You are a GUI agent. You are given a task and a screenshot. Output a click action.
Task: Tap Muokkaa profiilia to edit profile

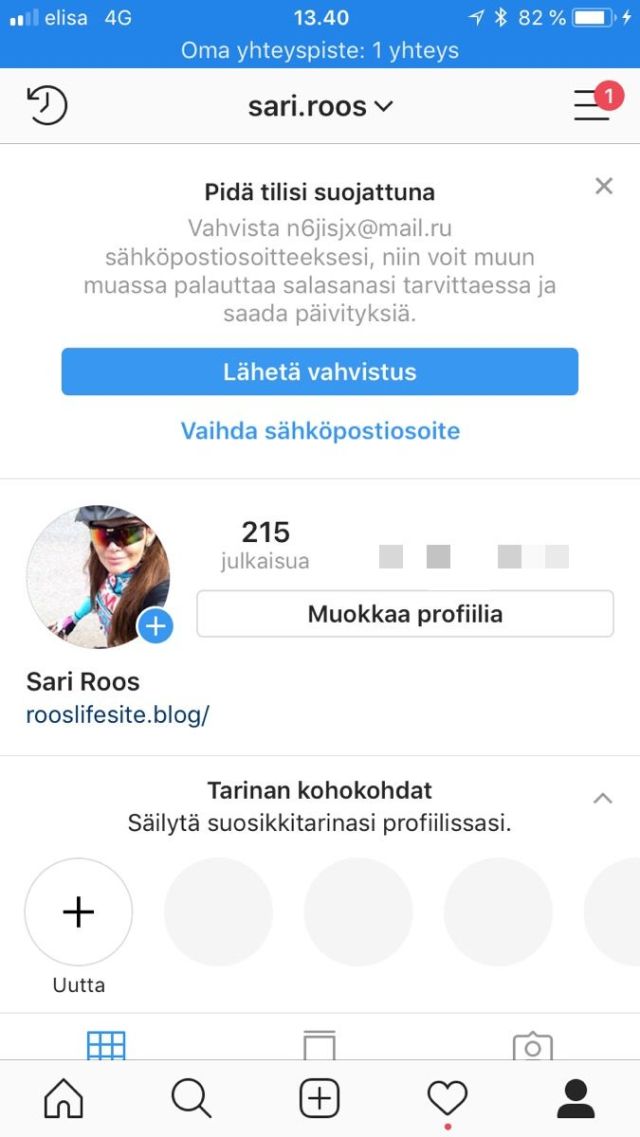pos(405,614)
